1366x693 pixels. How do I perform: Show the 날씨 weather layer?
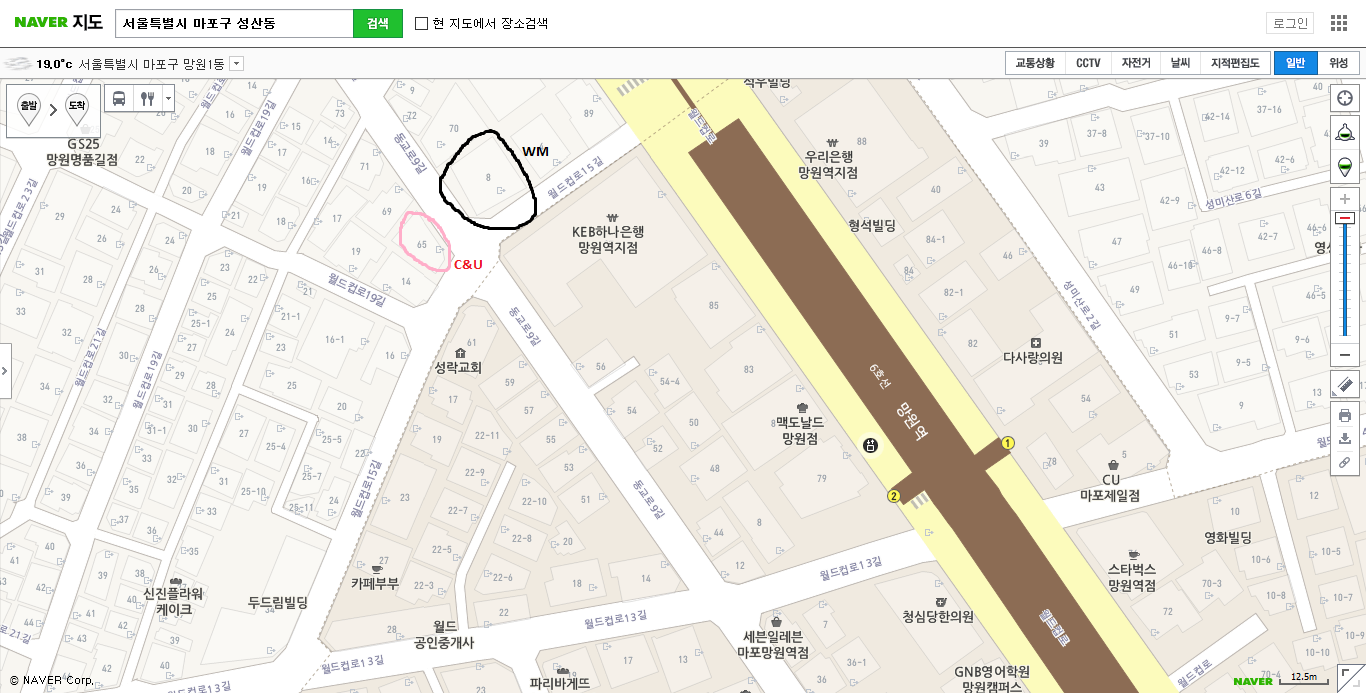[1180, 63]
